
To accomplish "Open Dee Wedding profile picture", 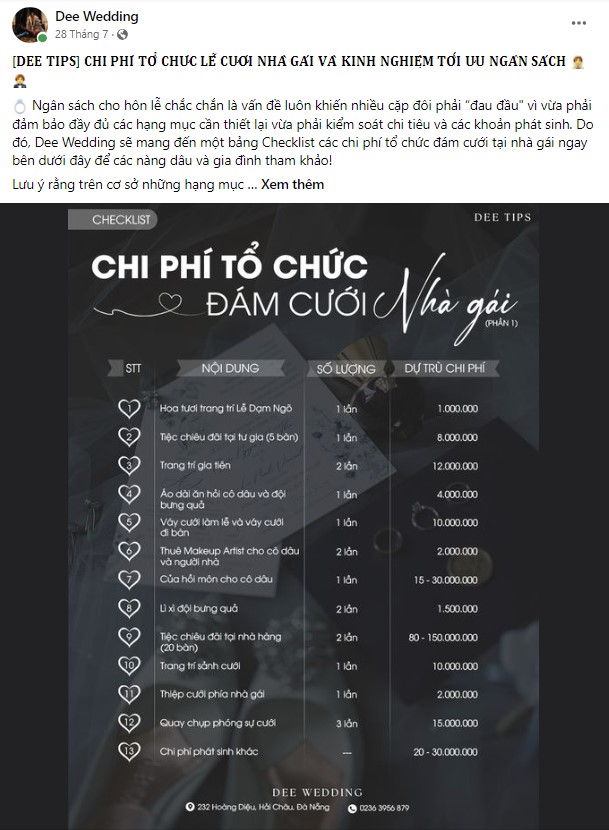I will click(x=29, y=24).
